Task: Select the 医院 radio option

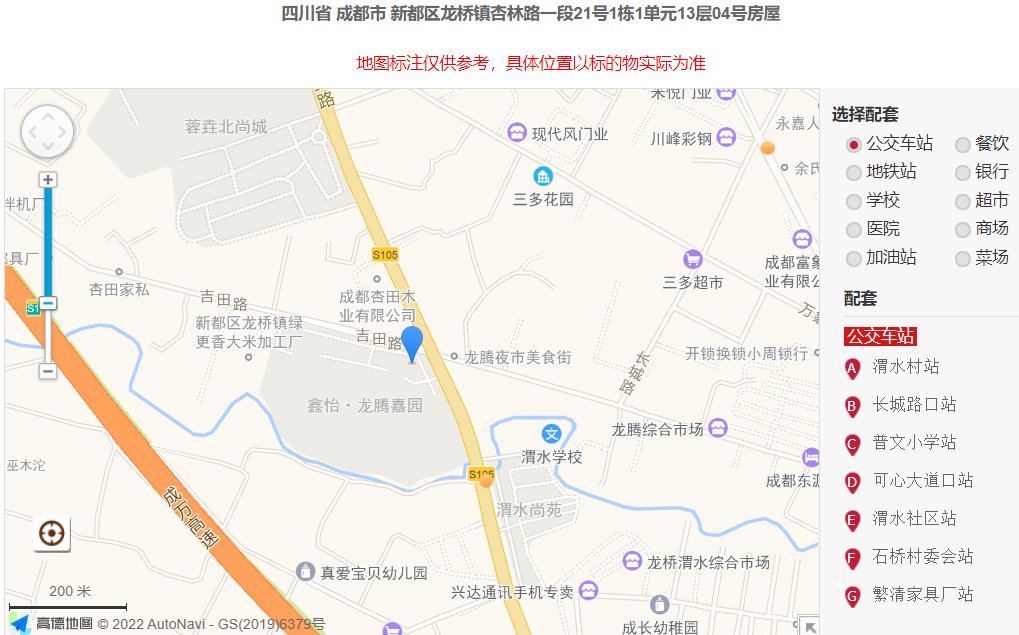Action: click(x=853, y=230)
